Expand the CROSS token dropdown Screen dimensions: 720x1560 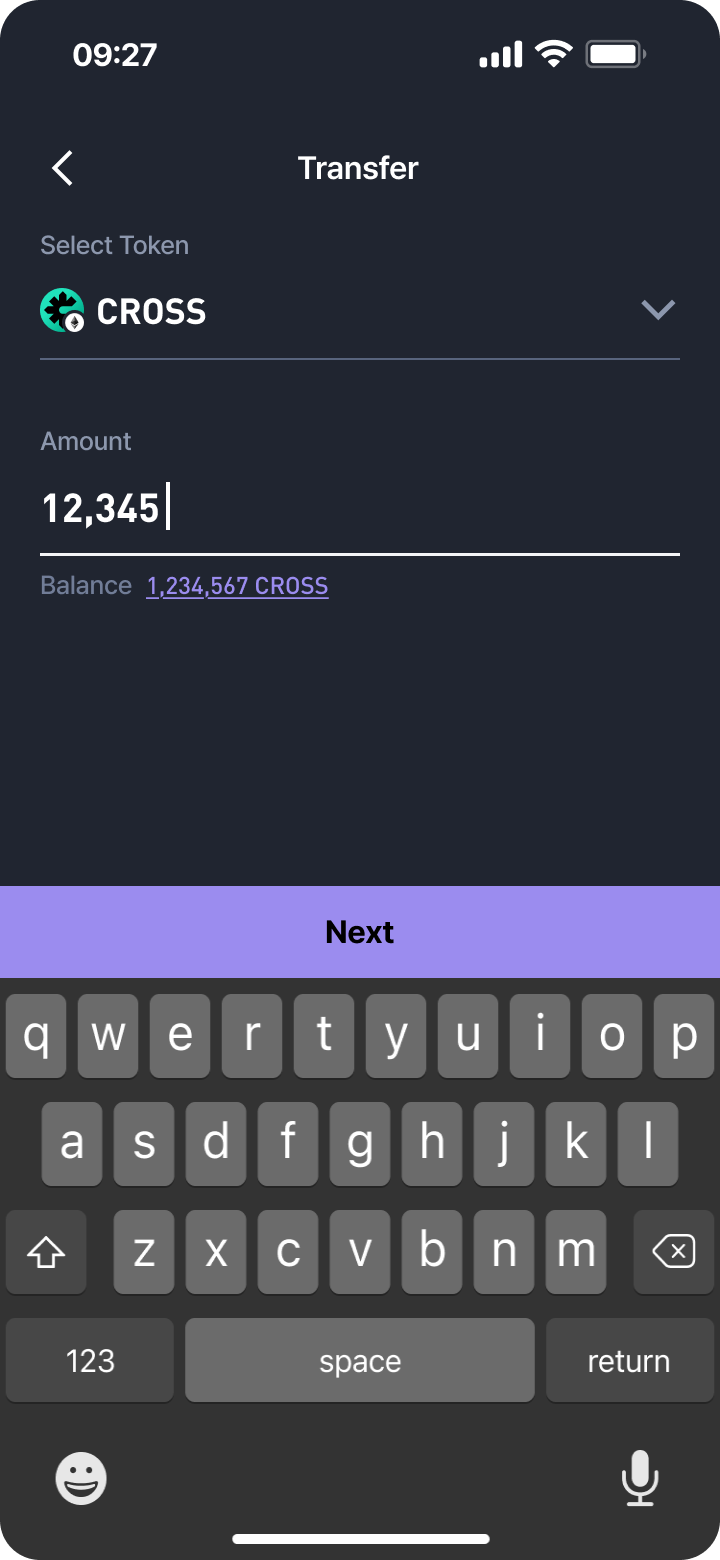click(x=658, y=310)
